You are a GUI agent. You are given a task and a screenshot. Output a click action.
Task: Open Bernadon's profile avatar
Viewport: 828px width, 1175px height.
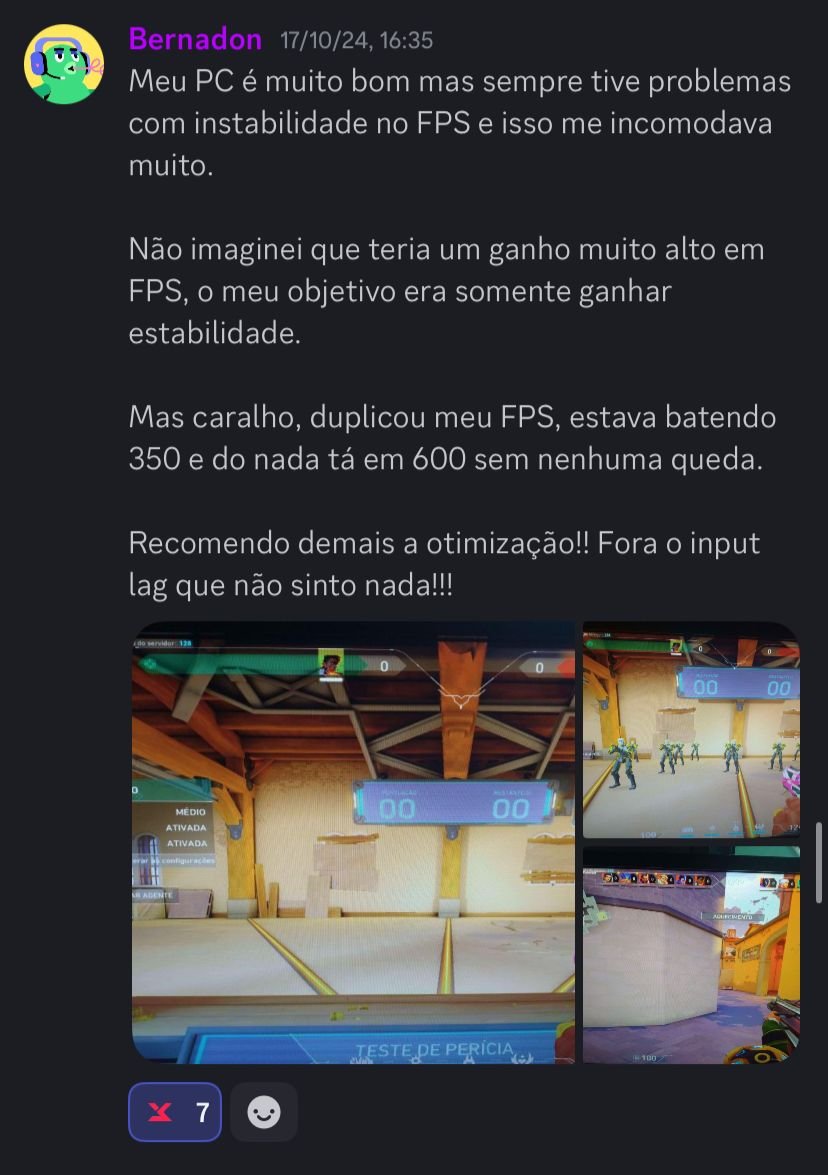[63, 64]
